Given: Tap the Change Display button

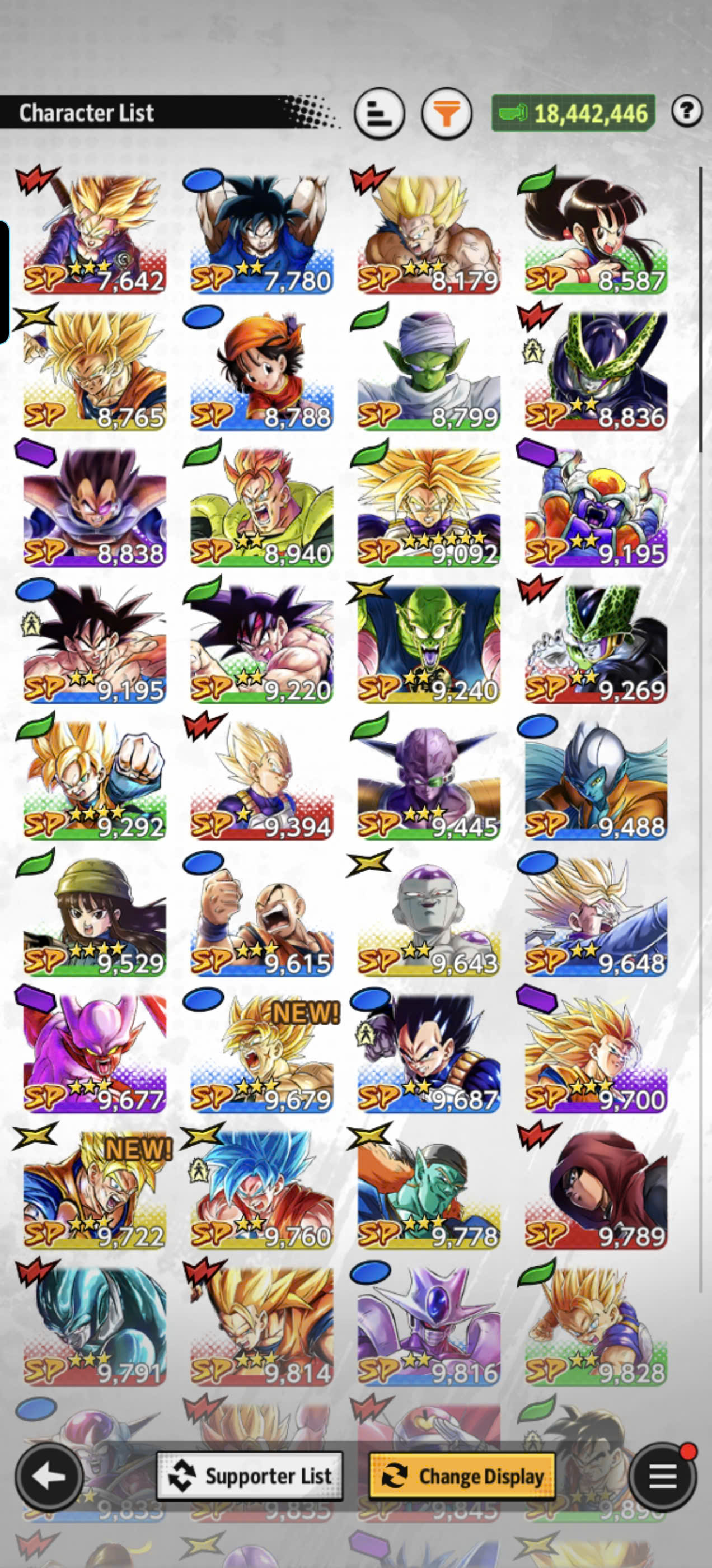Looking at the screenshot, I should 462,1476.
